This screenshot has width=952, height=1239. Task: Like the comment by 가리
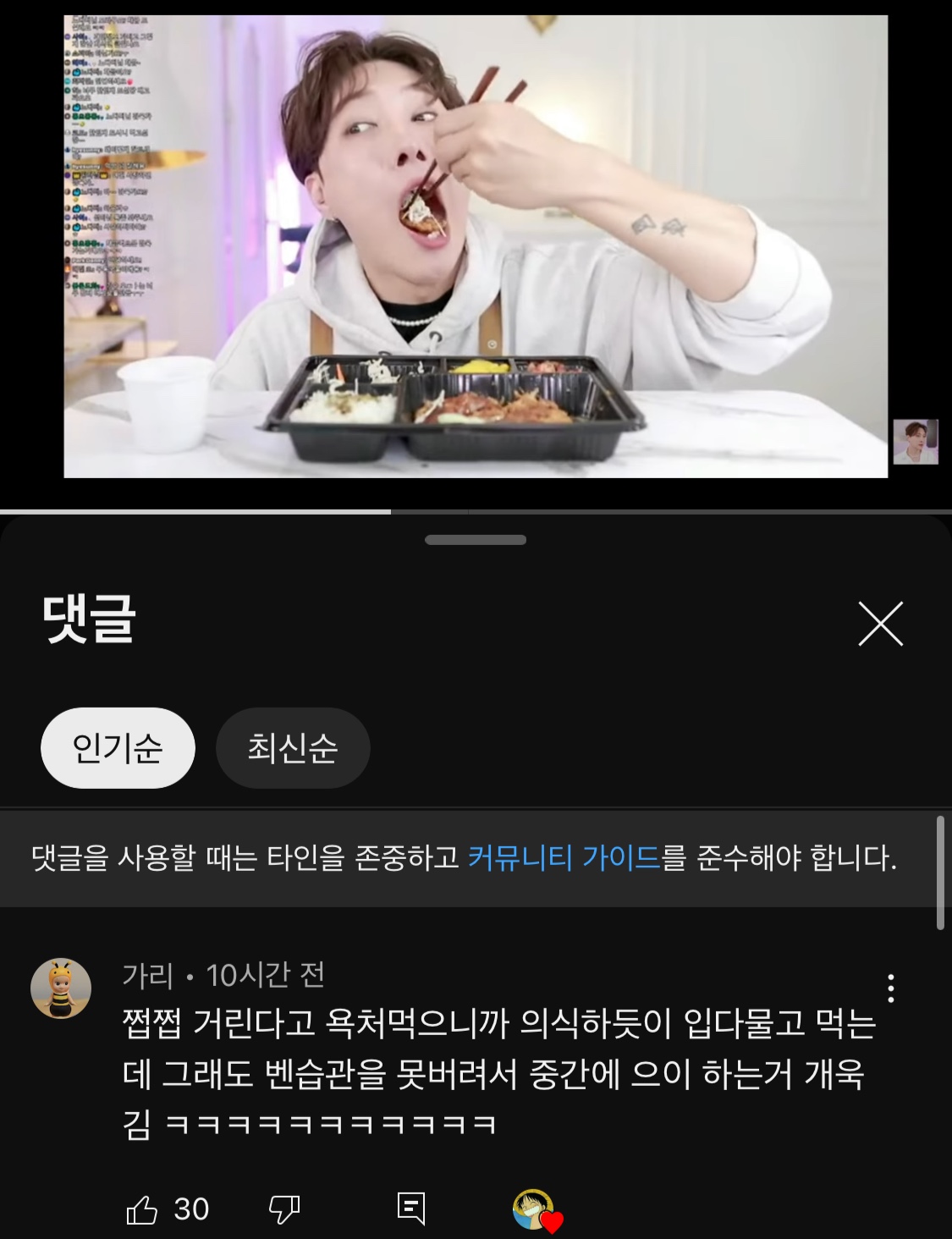pos(142,1209)
